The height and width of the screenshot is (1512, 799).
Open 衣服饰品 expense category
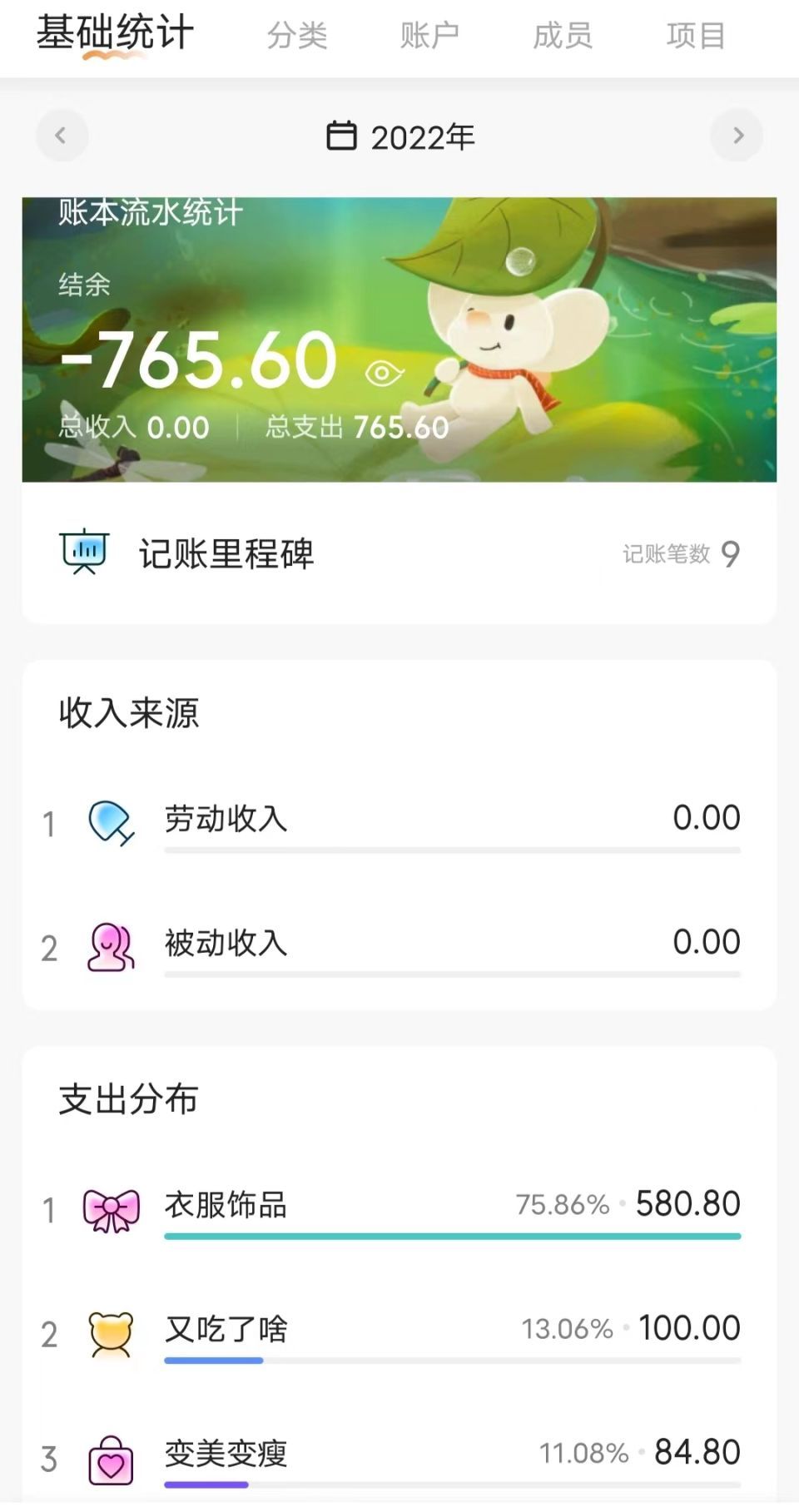coord(399,1207)
